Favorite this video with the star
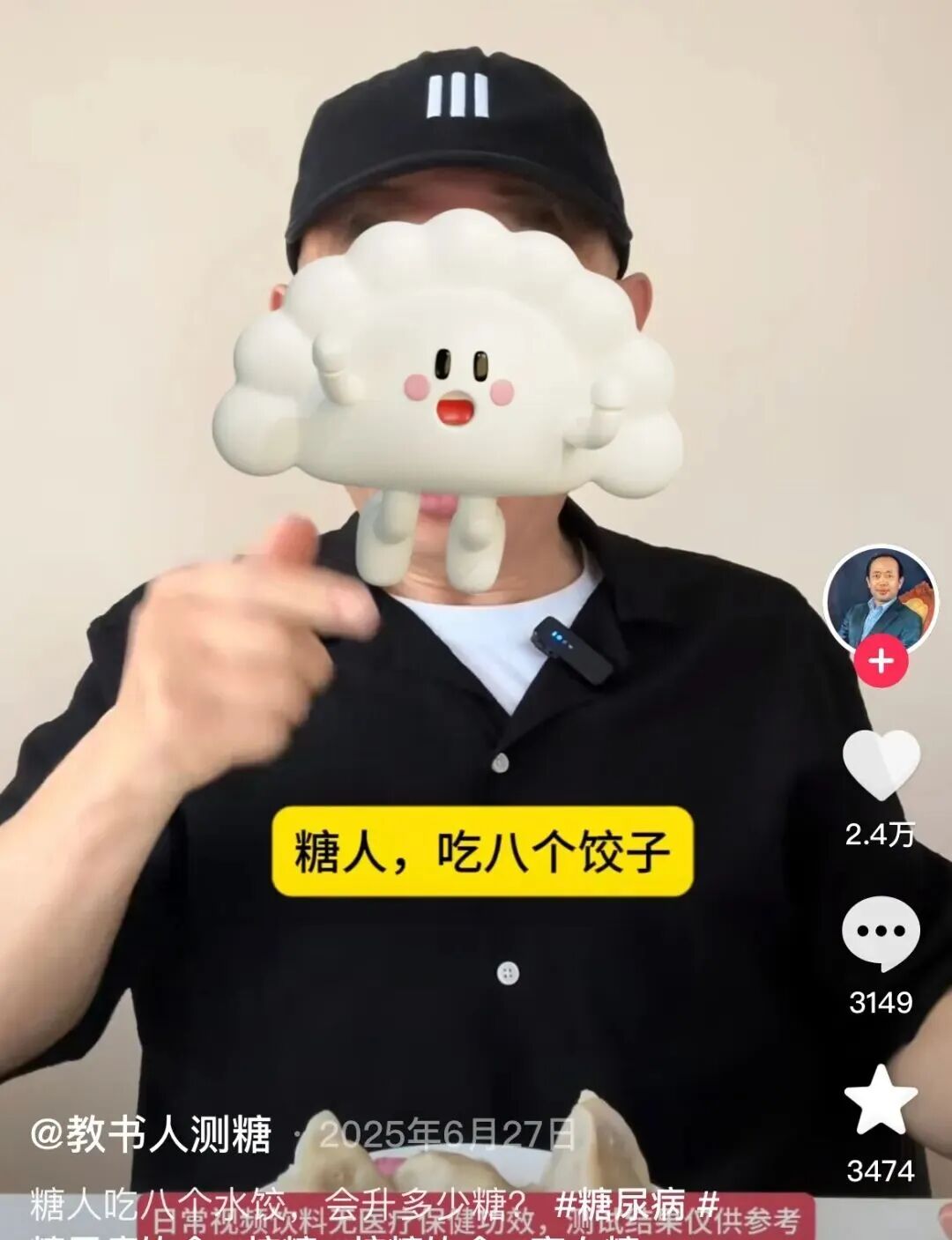952x1240 pixels. click(881, 1099)
